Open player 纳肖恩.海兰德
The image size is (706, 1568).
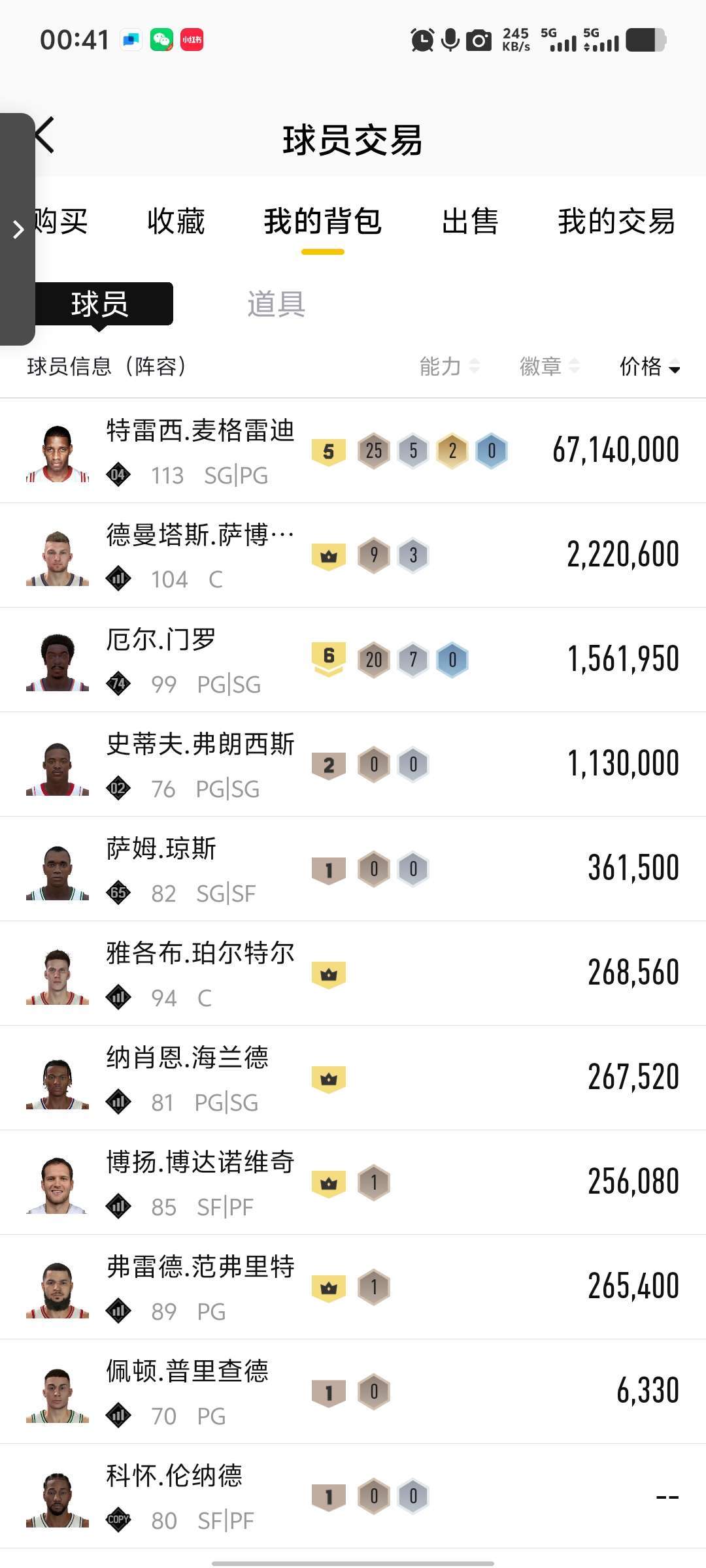[353, 1078]
